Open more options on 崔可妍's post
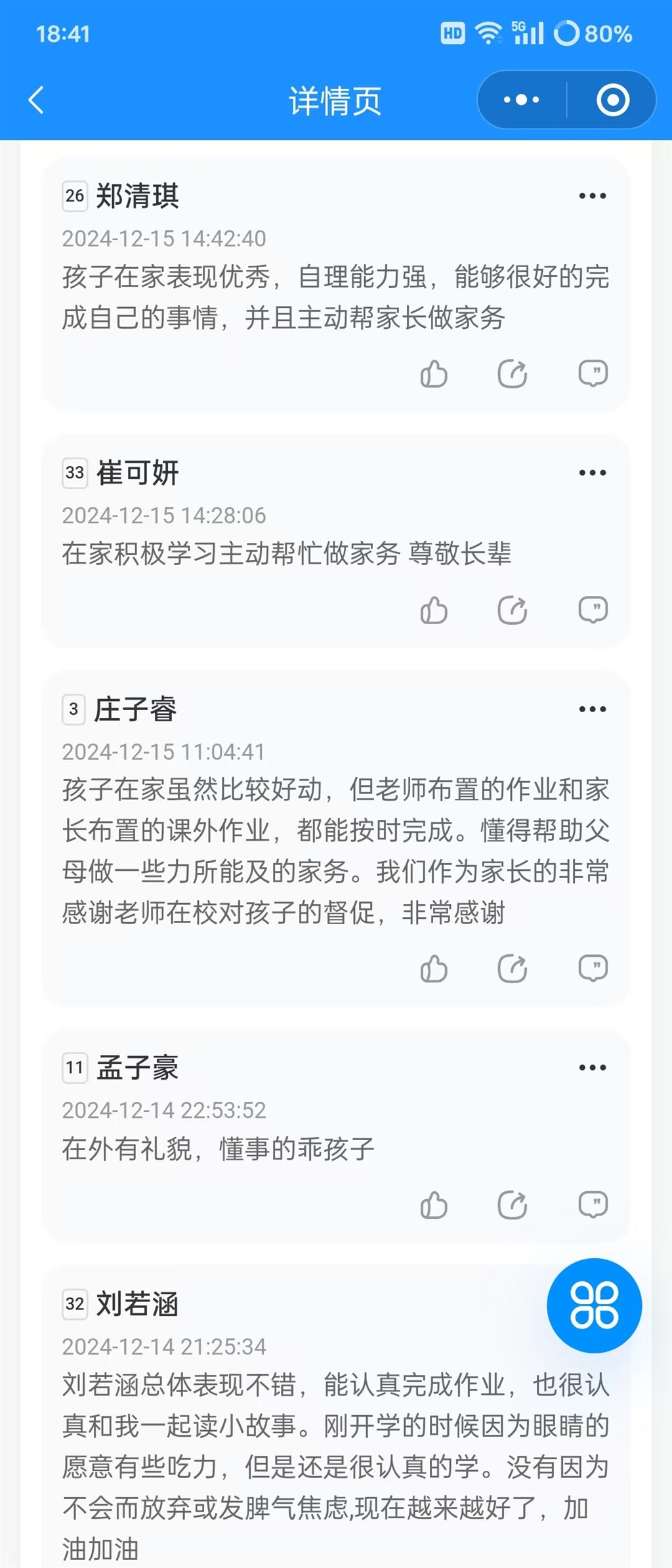 point(592,473)
